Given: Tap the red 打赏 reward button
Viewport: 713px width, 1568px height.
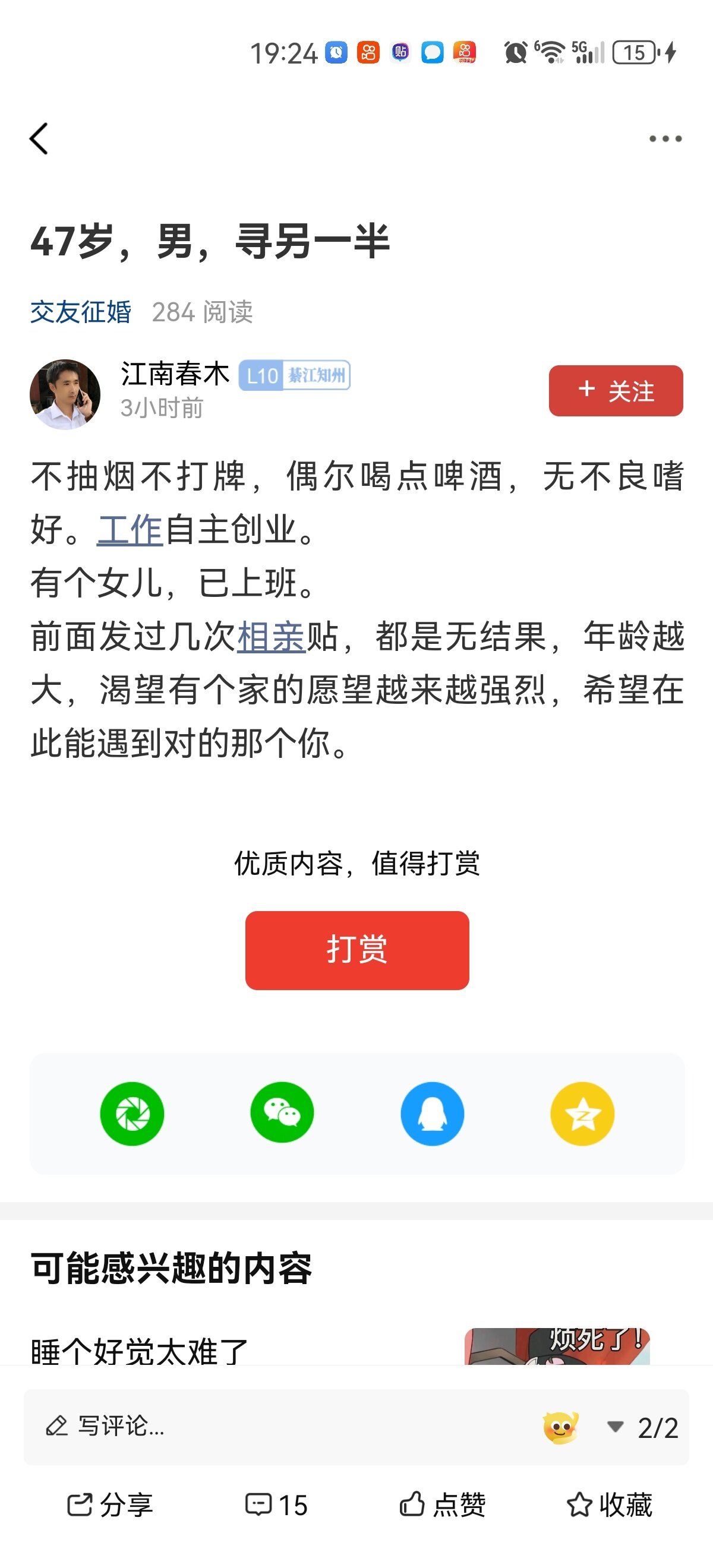Looking at the screenshot, I should [x=357, y=950].
